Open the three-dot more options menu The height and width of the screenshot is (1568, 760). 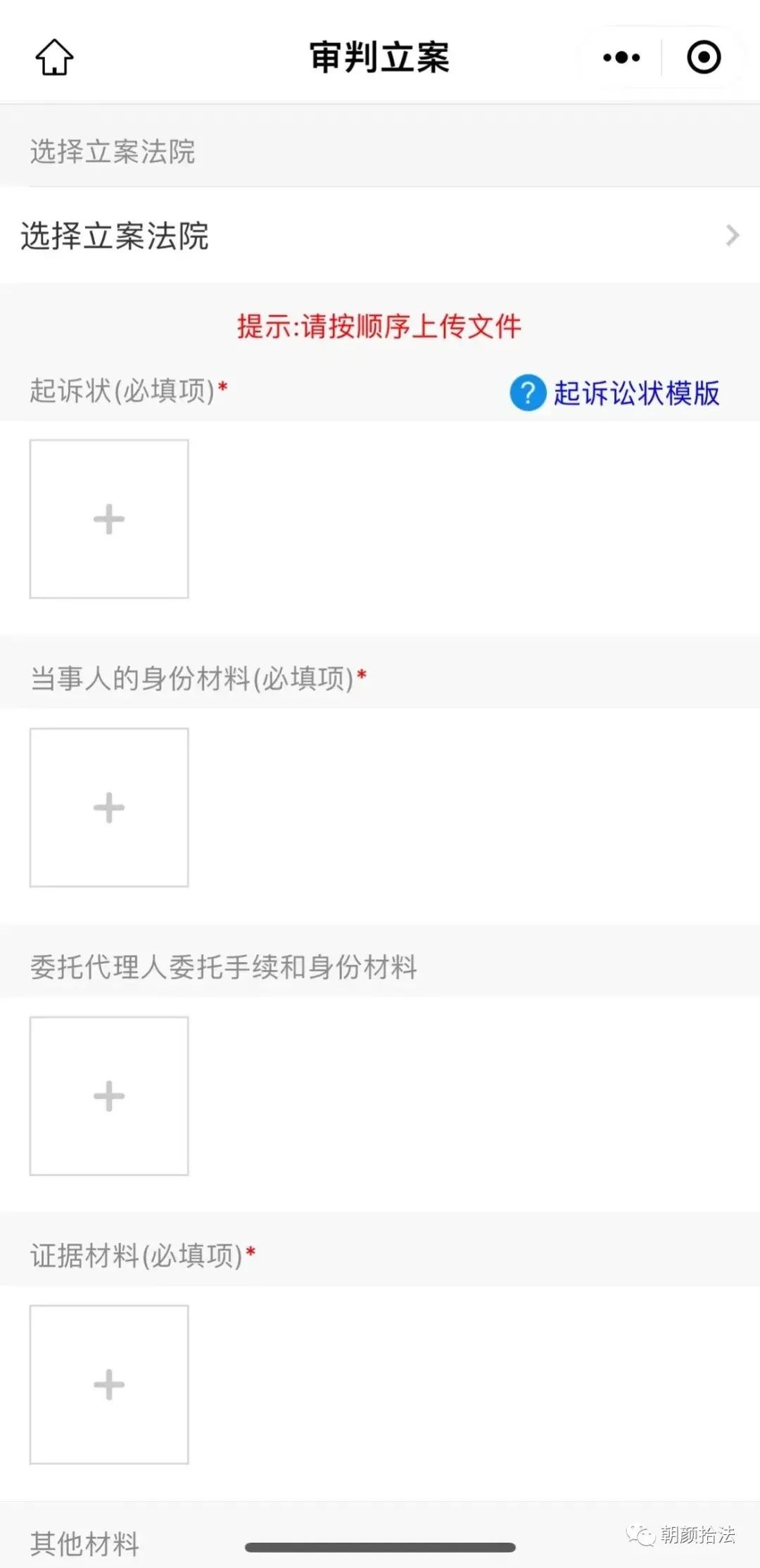621,57
